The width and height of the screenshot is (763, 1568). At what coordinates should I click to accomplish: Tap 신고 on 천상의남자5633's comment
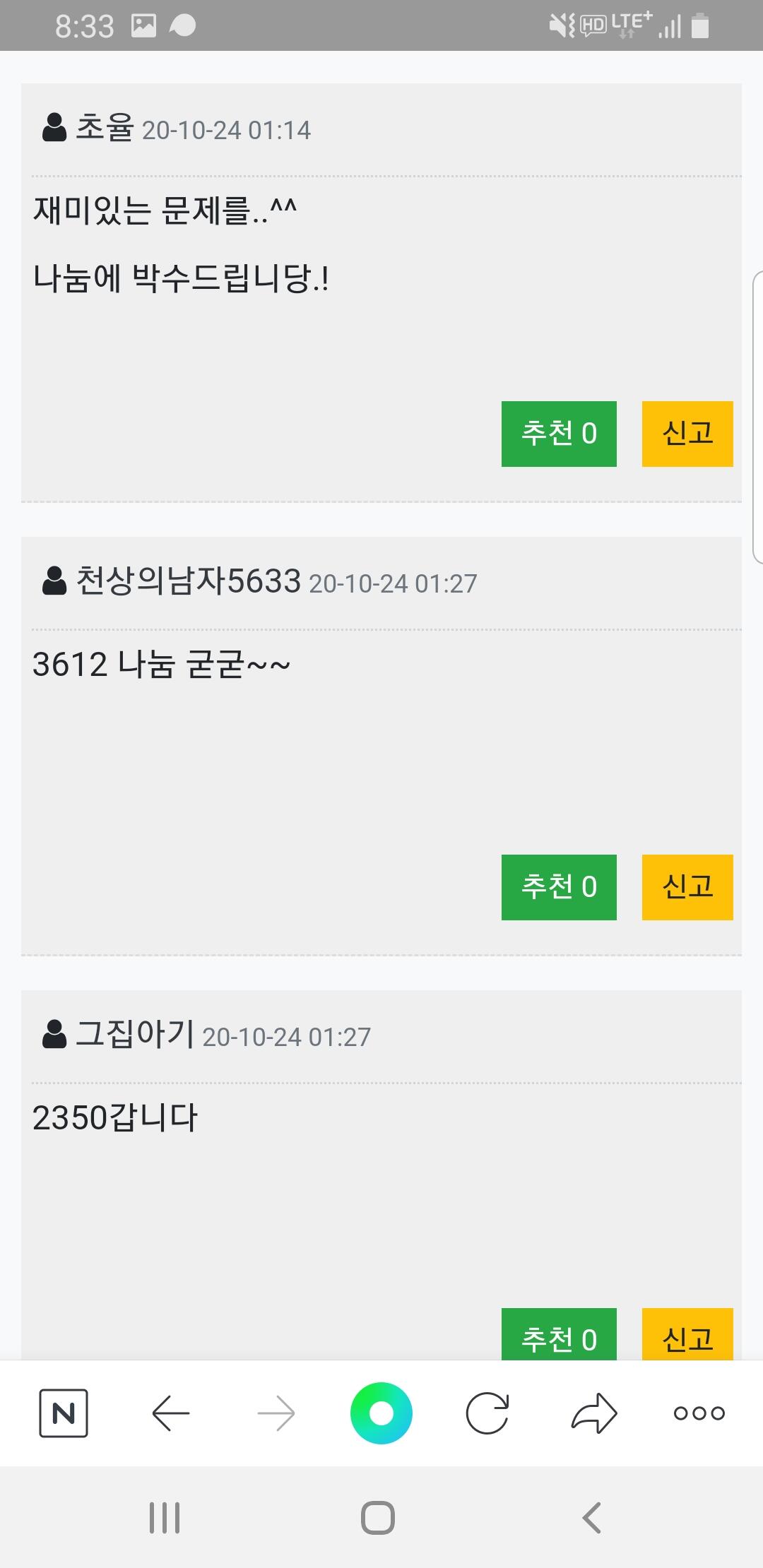click(x=687, y=887)
